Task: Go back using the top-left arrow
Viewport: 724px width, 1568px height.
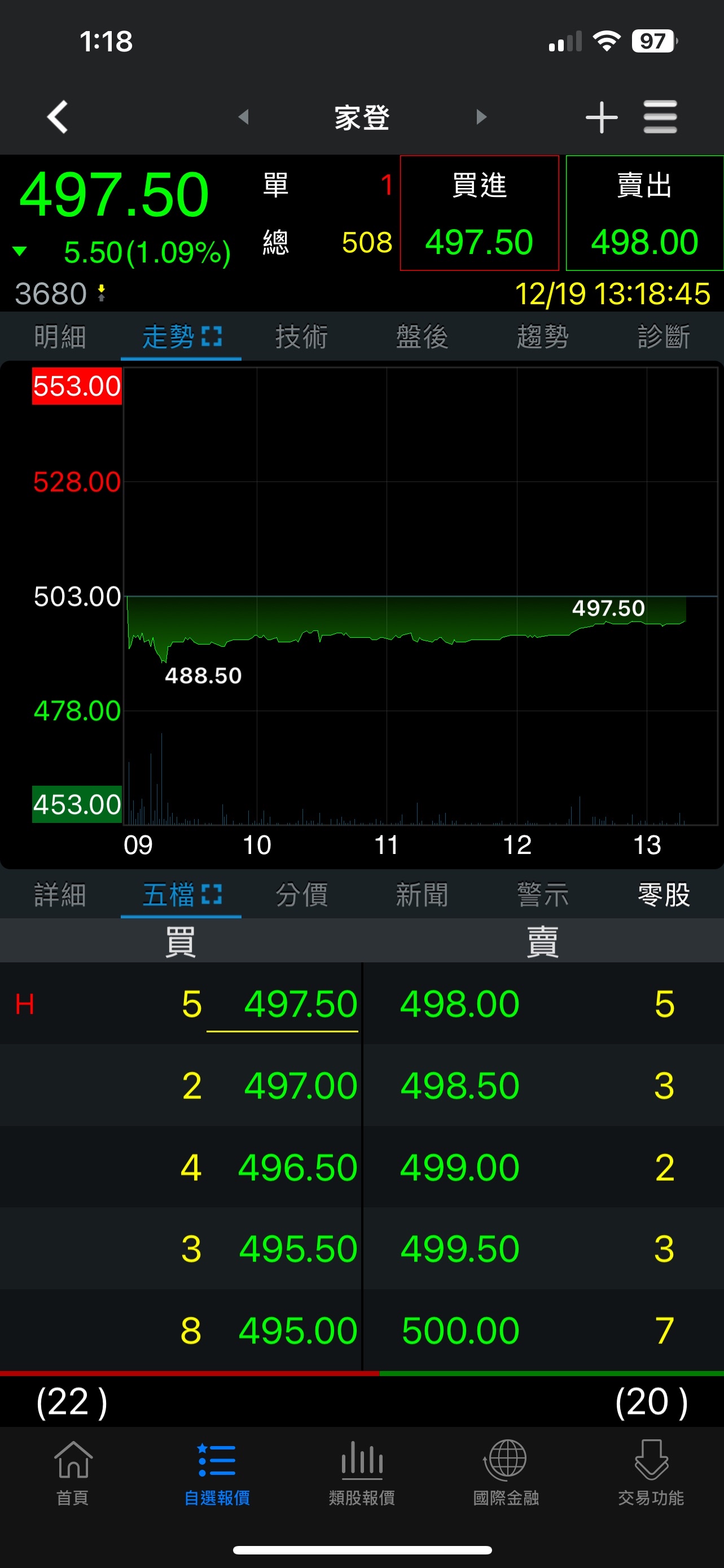Action: click(57, 117)
